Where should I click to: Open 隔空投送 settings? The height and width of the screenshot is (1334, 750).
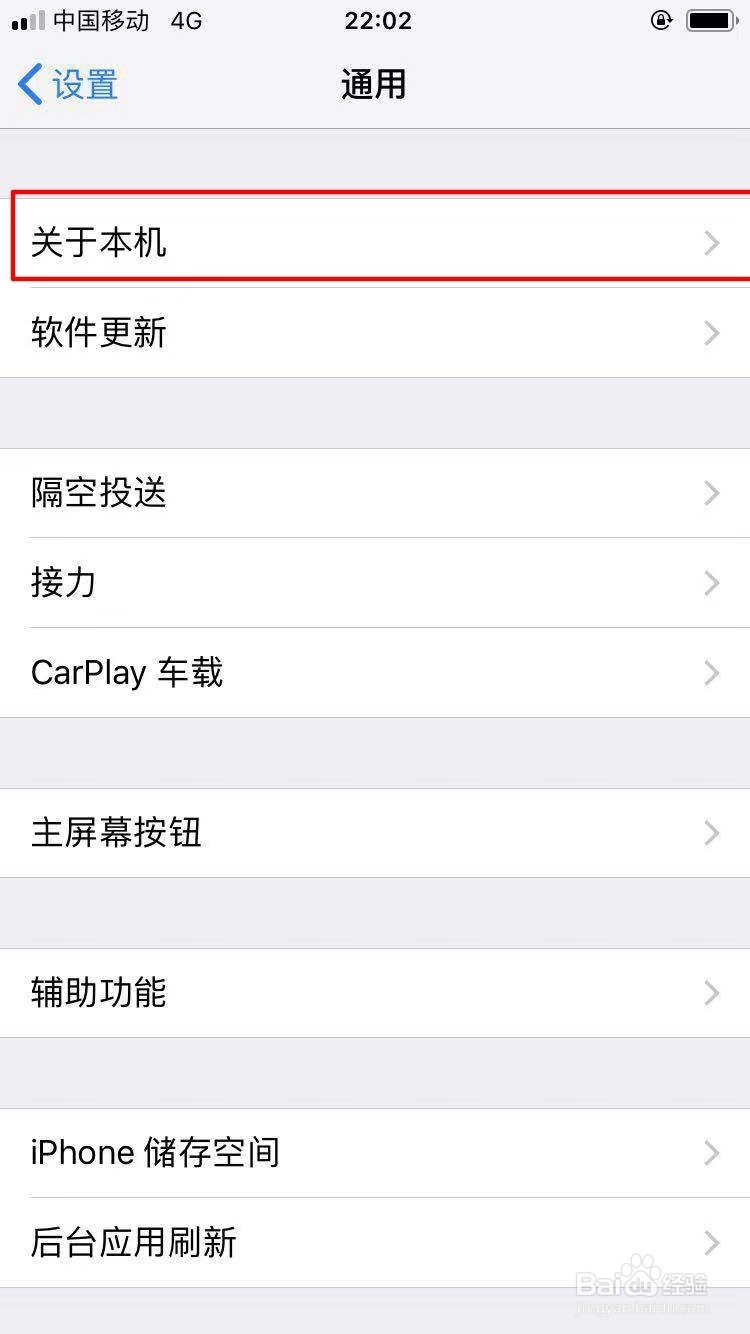tap(375, 493)
